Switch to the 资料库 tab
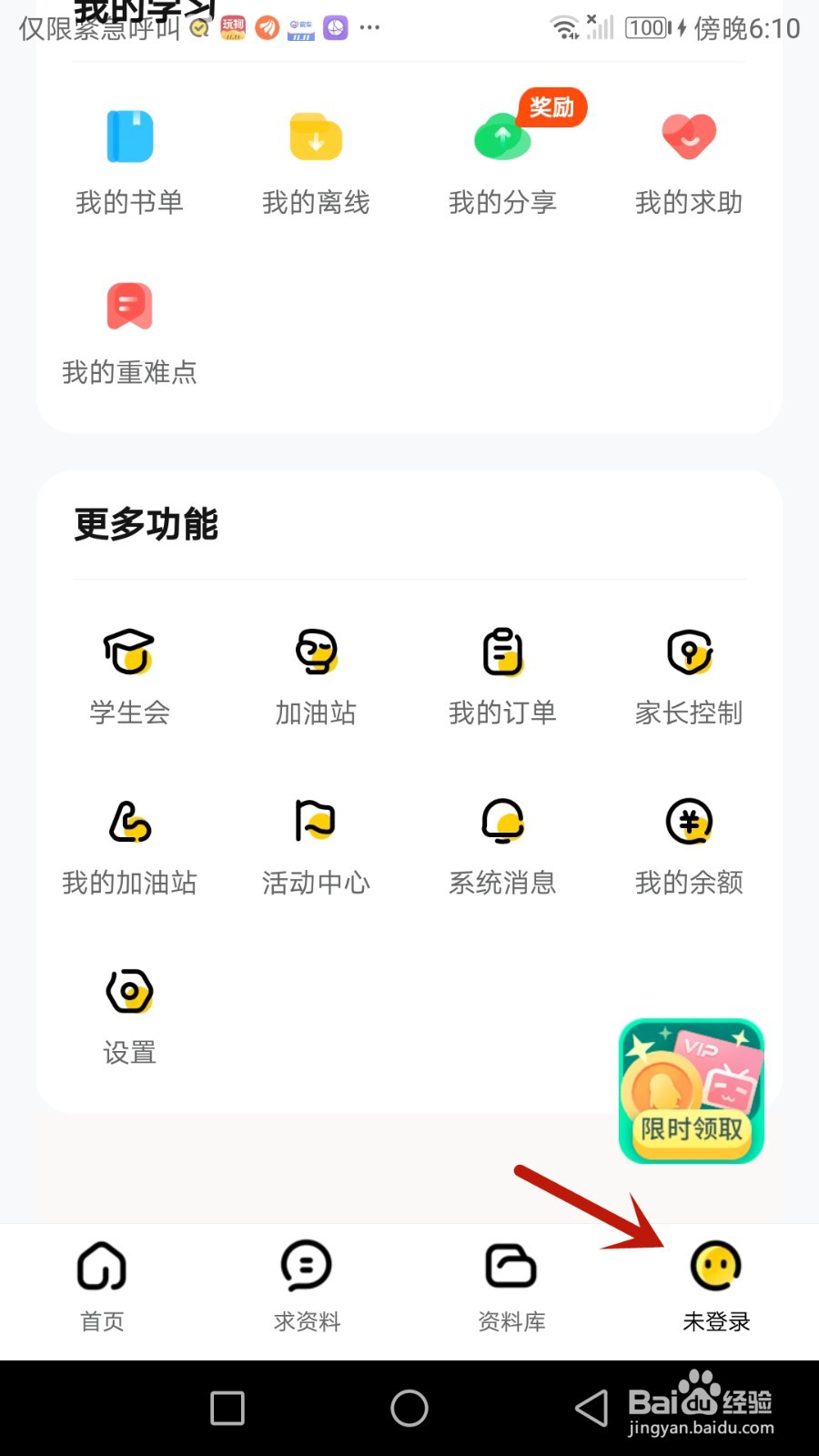Viewport: 819px width, 1456px height. (x=511, y=1285)
